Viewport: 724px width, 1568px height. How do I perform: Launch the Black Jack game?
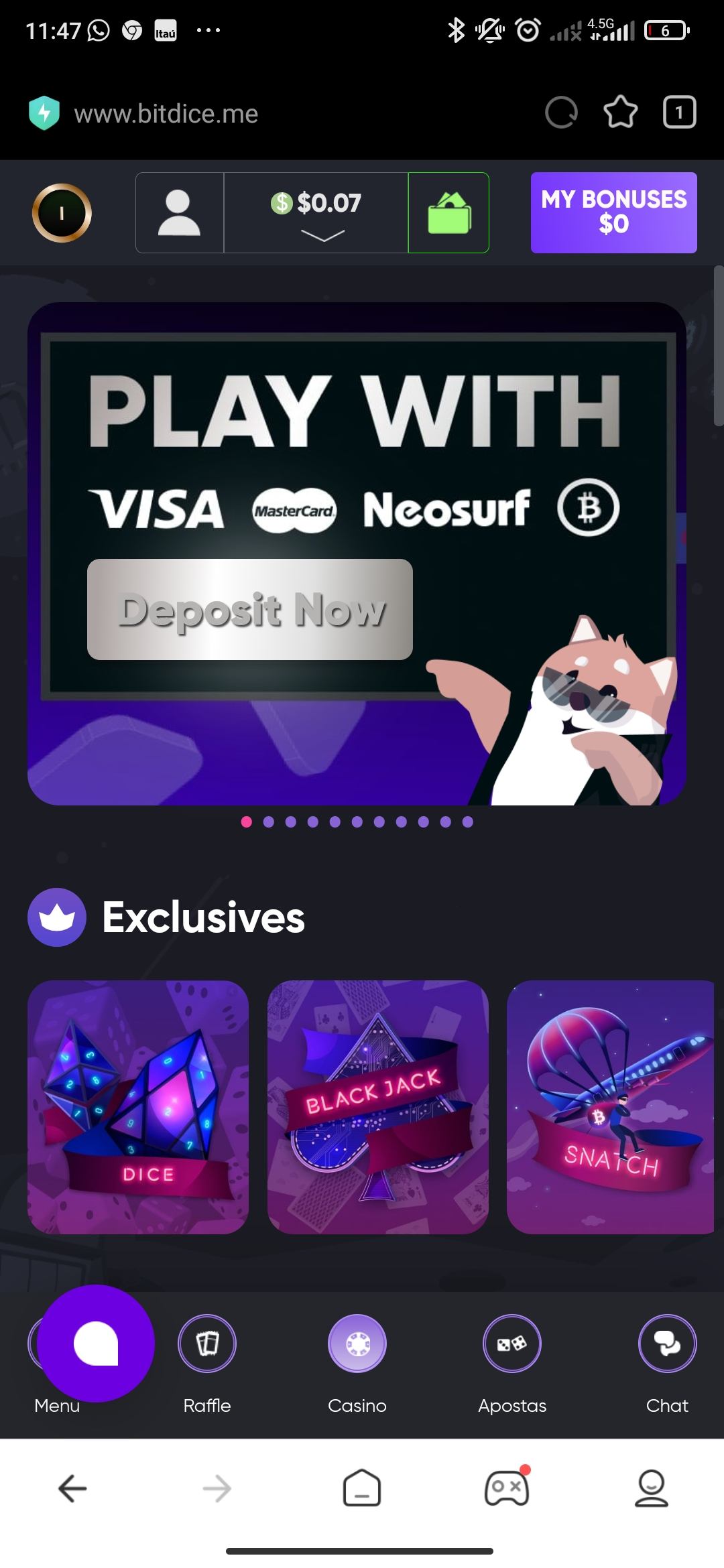pyautogui.click(x=377, y=1106)
